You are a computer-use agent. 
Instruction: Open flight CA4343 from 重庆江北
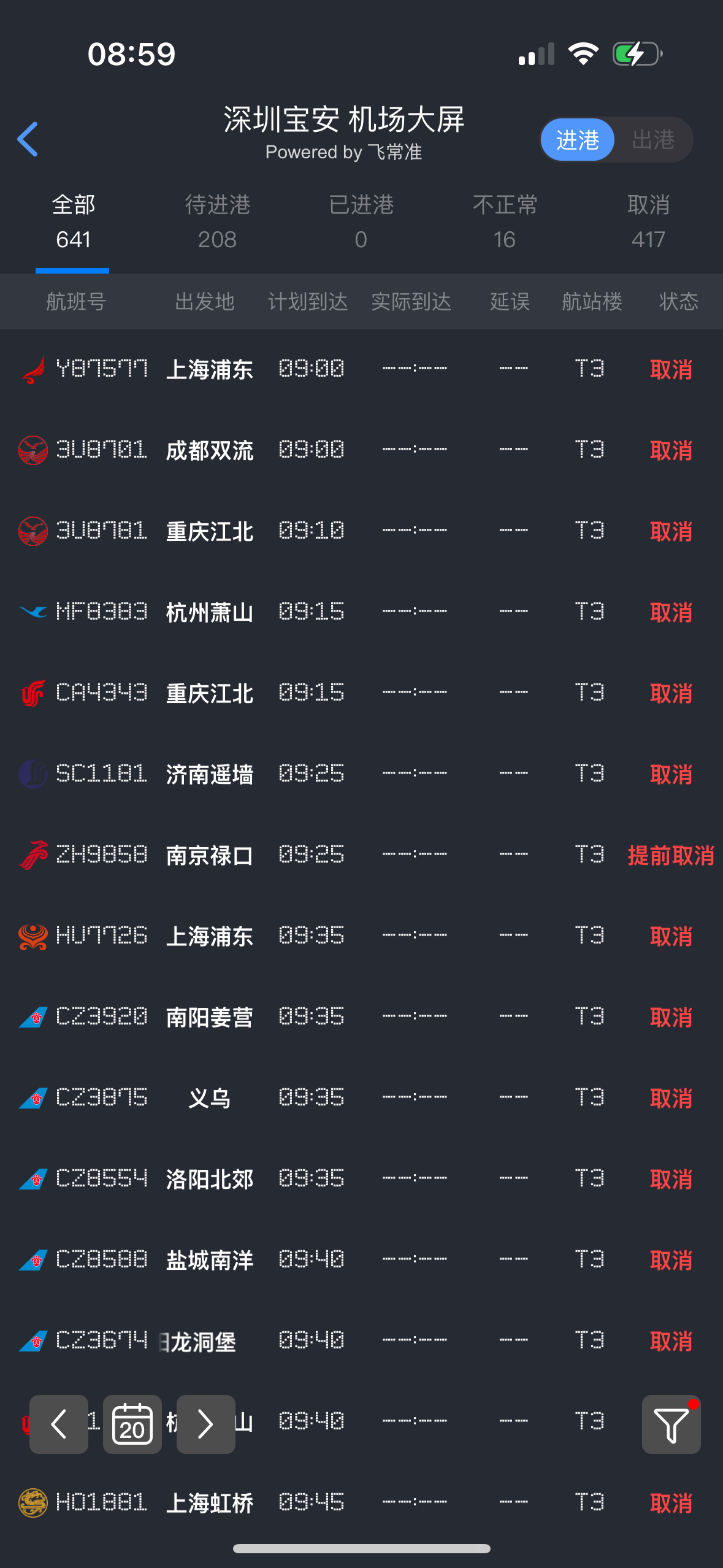click(x=361, y=693)
